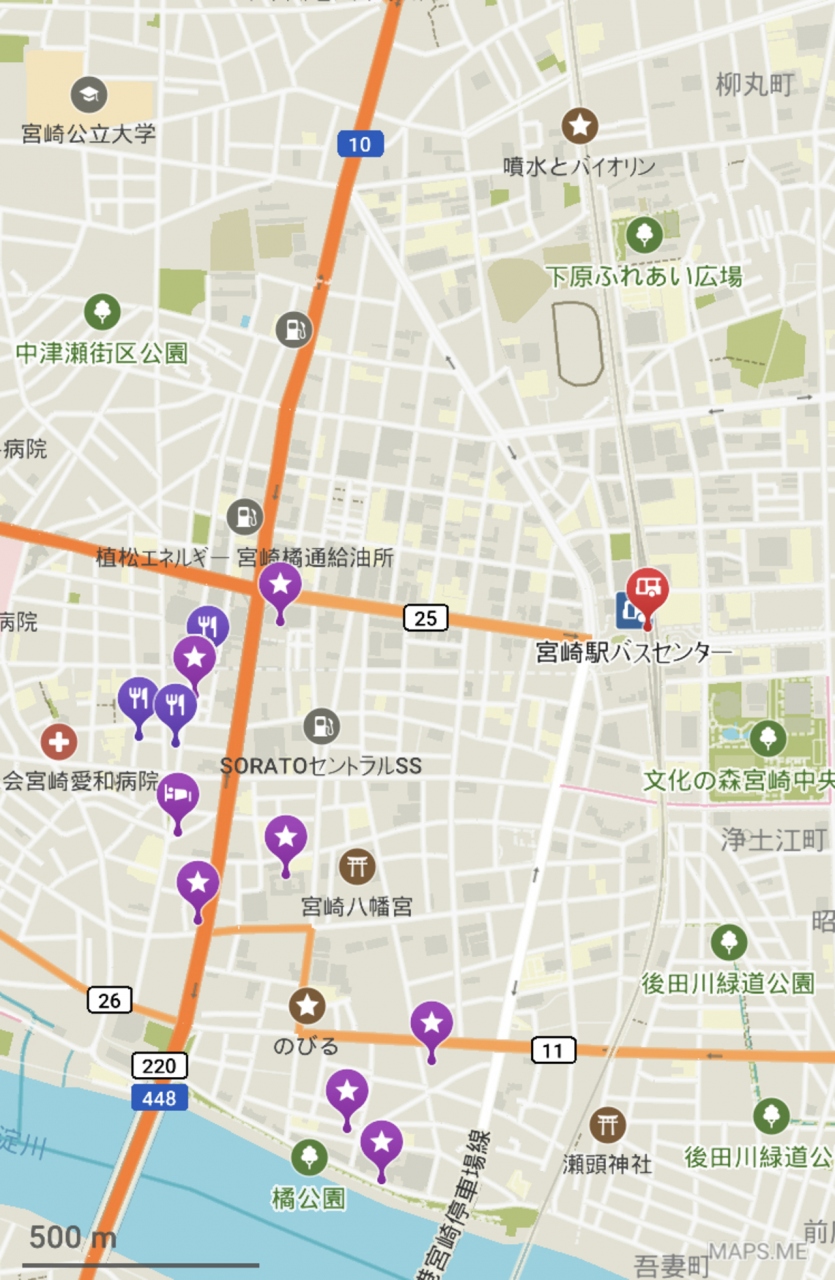Tap the 噴水とバイオリン attraction marker
This screenshot has height=1280, width=835.
579,127
